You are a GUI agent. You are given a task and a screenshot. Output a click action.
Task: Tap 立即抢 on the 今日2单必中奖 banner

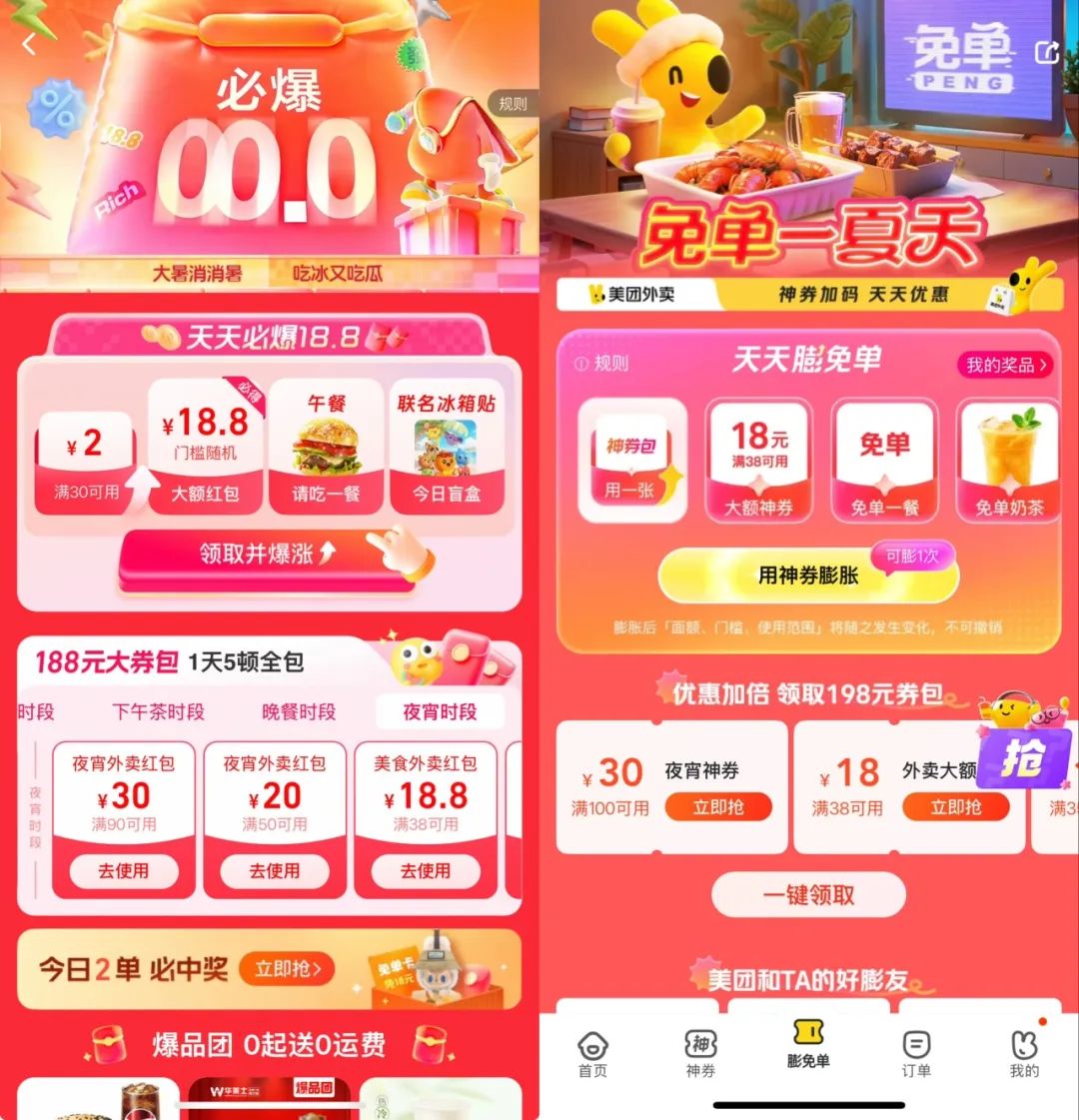pyautogui.click(x=287, y=968)
